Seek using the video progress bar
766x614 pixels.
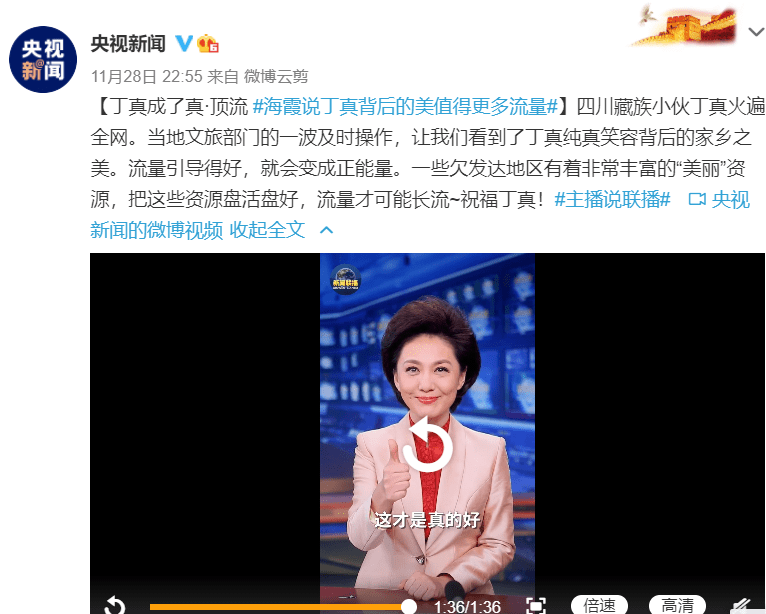coord(278,606)
